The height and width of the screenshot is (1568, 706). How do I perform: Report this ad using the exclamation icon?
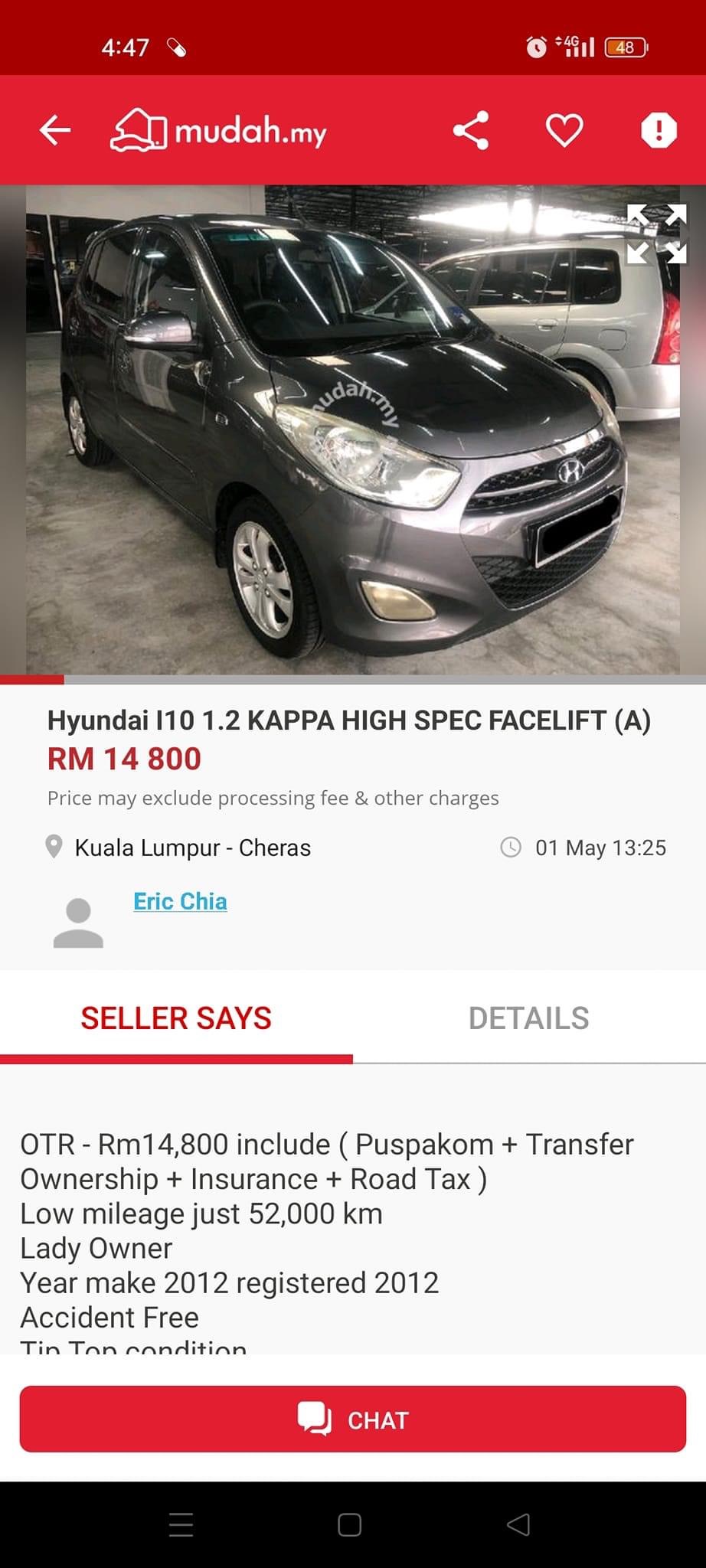tap(659, 130)
